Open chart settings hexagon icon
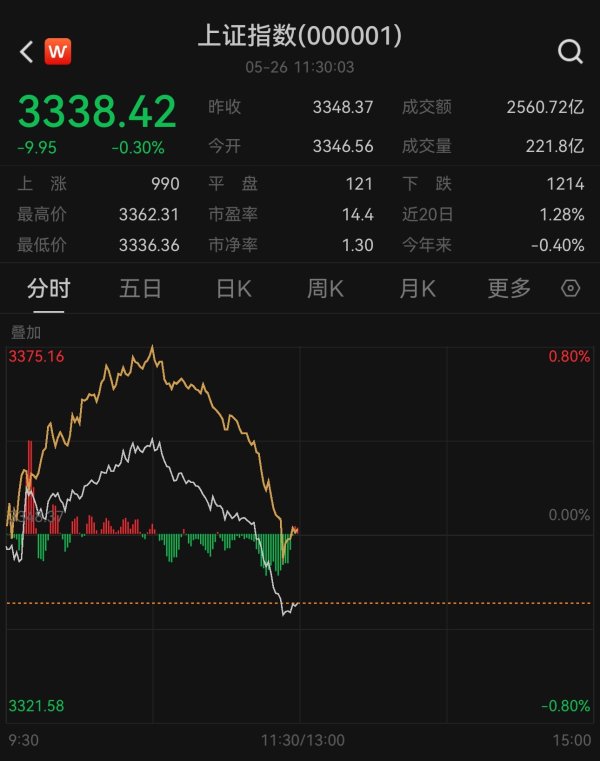Screen dimensions: 600x761 pos(571,289)
